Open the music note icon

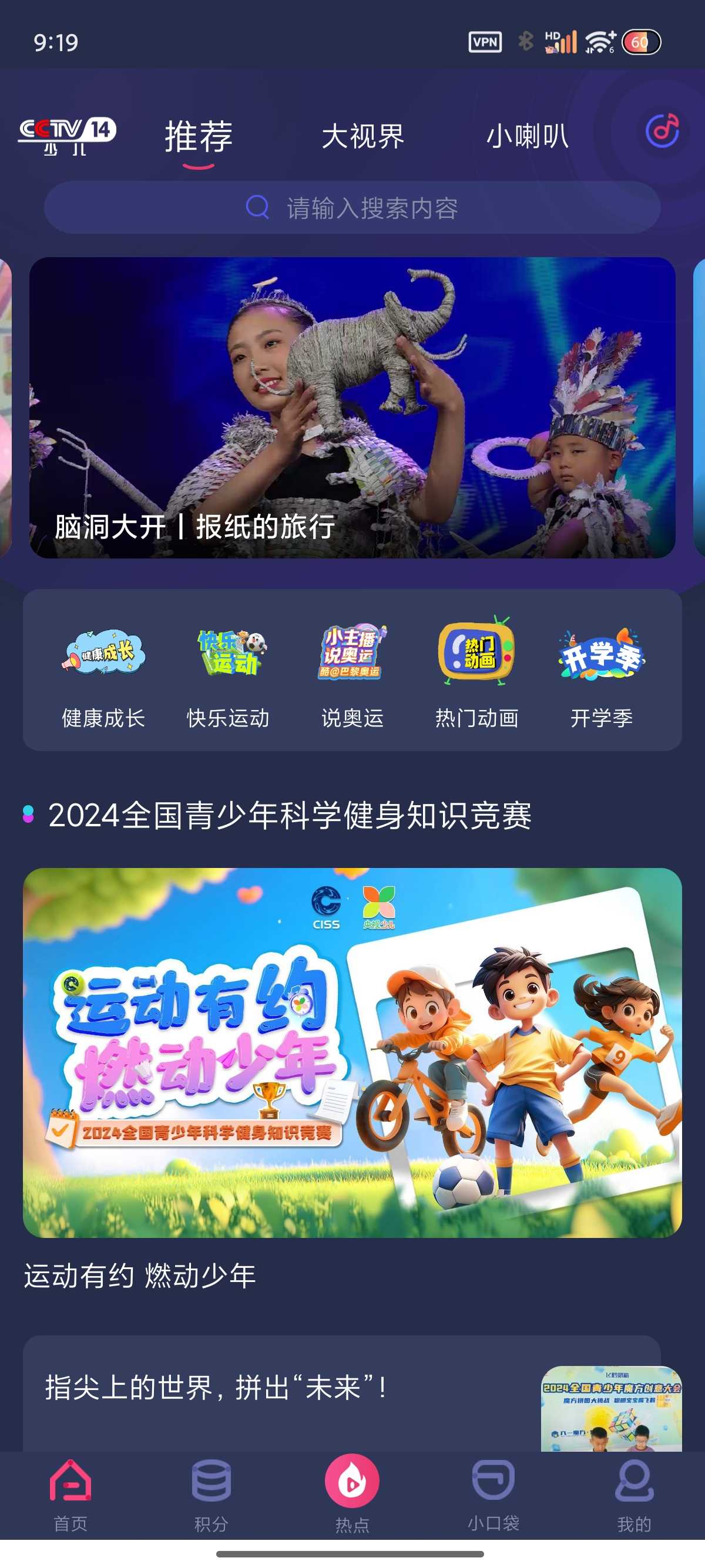pos(662,130)
